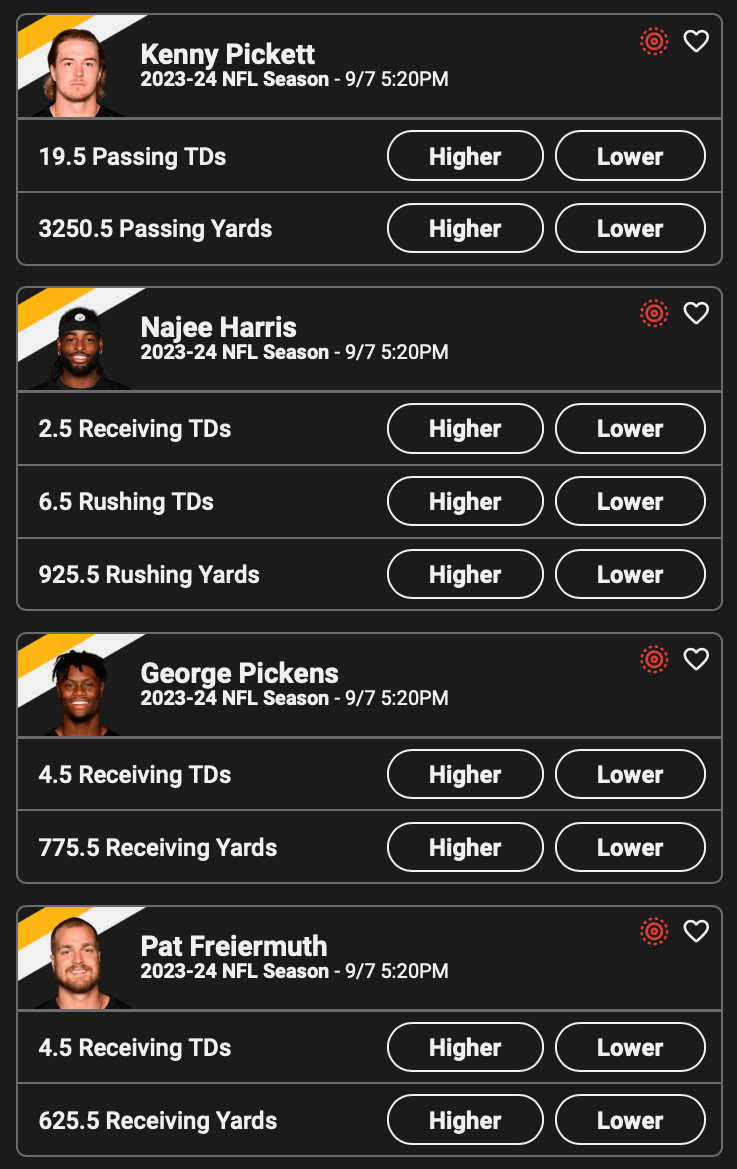Screen dimensions: 737x1169
Task: Tap the red target icon for Kenny Pickett
Action: [x=654, y=41]
